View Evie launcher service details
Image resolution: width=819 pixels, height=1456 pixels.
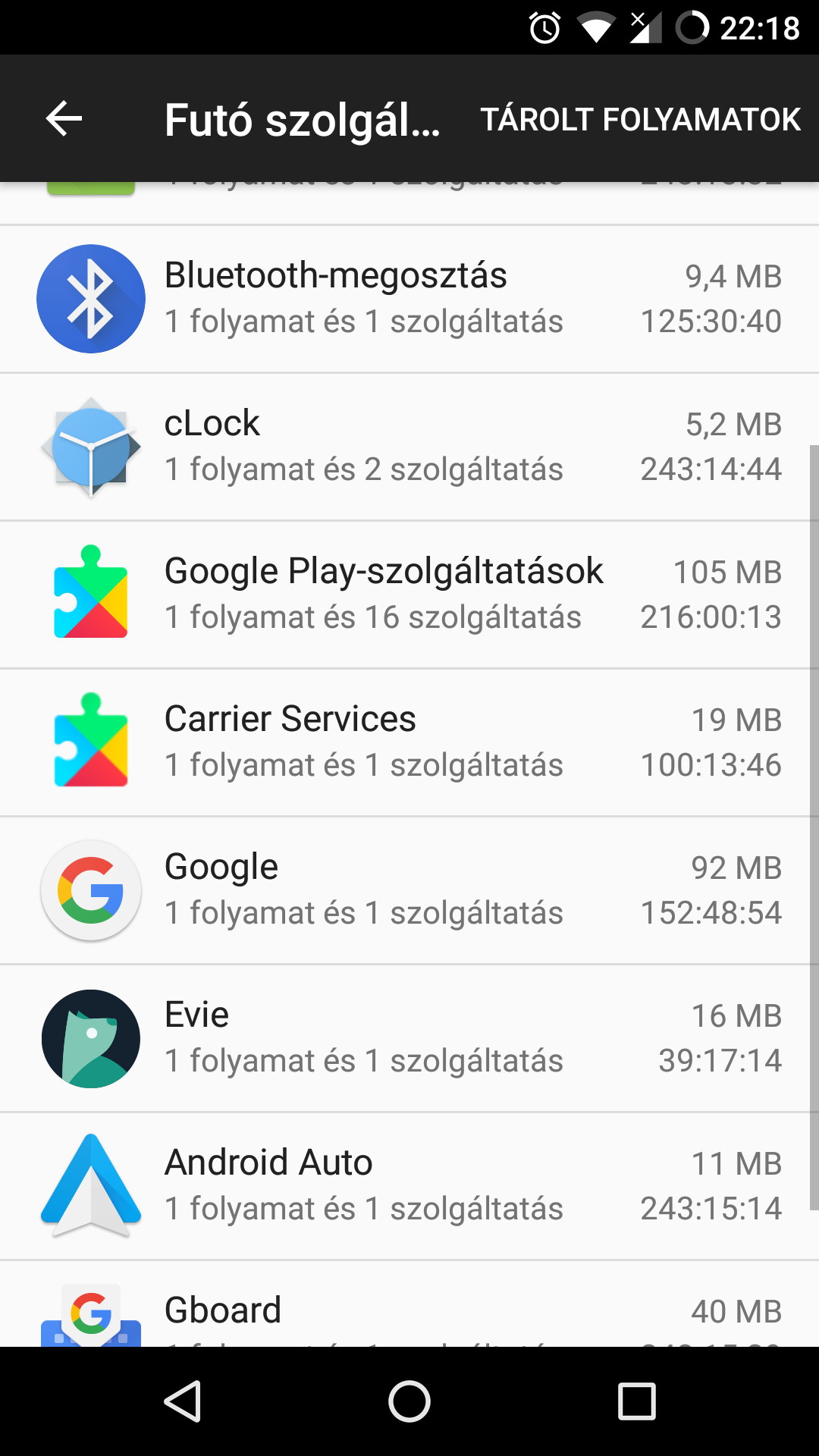(x=409, y=1038)
